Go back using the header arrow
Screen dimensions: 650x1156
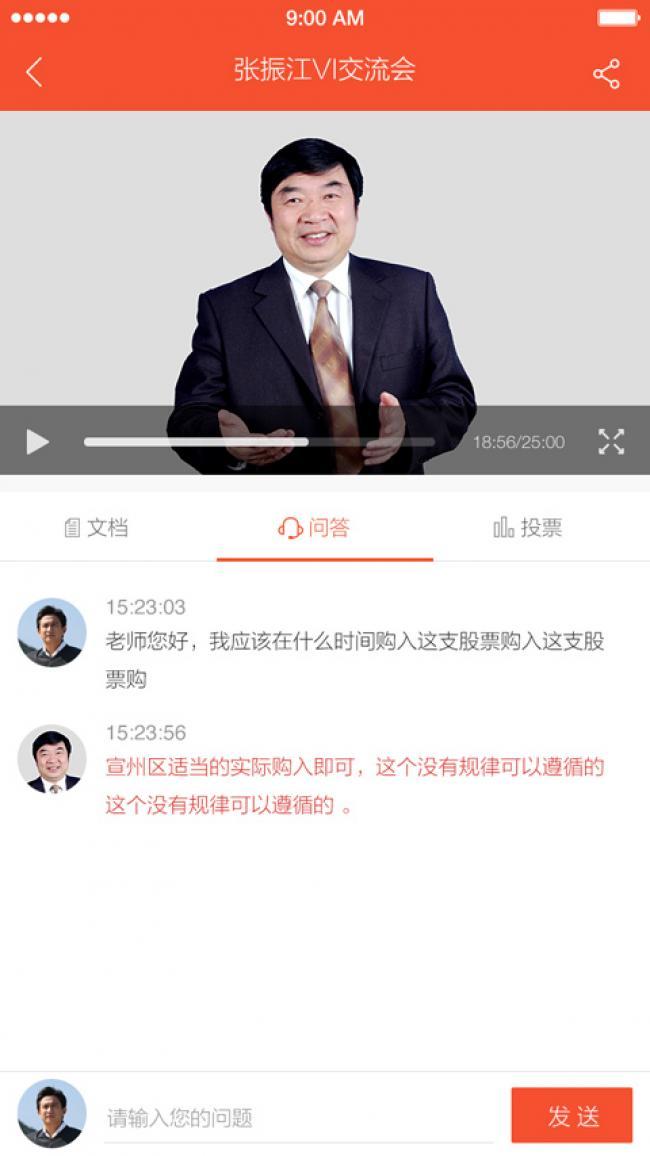pos(34,72)
